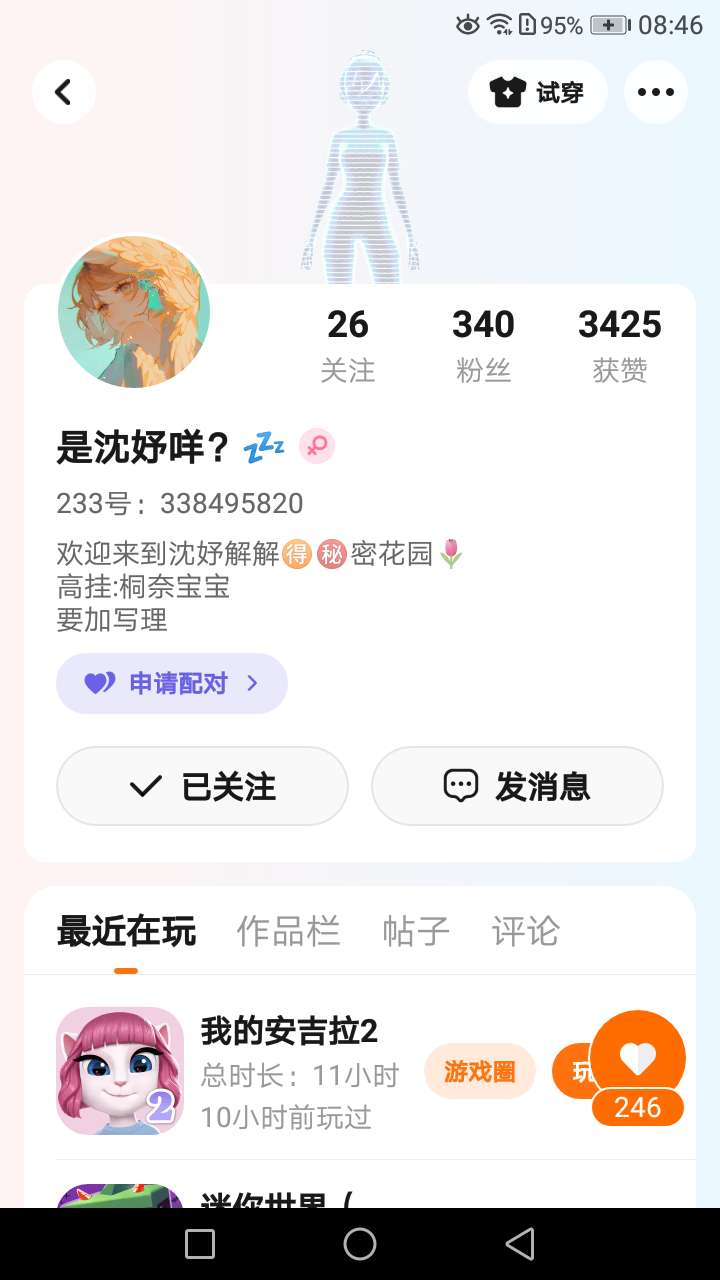Switch to the 评论 tab
720x1280 pixels.
[x=526, y=931]
